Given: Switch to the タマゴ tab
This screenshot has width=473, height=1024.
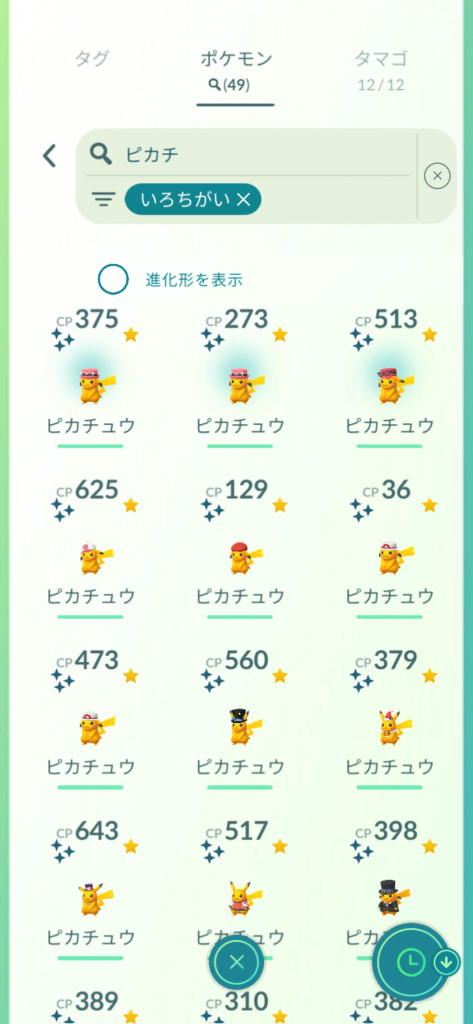Looking at the screenshot, I should click(x=381, y=68).
